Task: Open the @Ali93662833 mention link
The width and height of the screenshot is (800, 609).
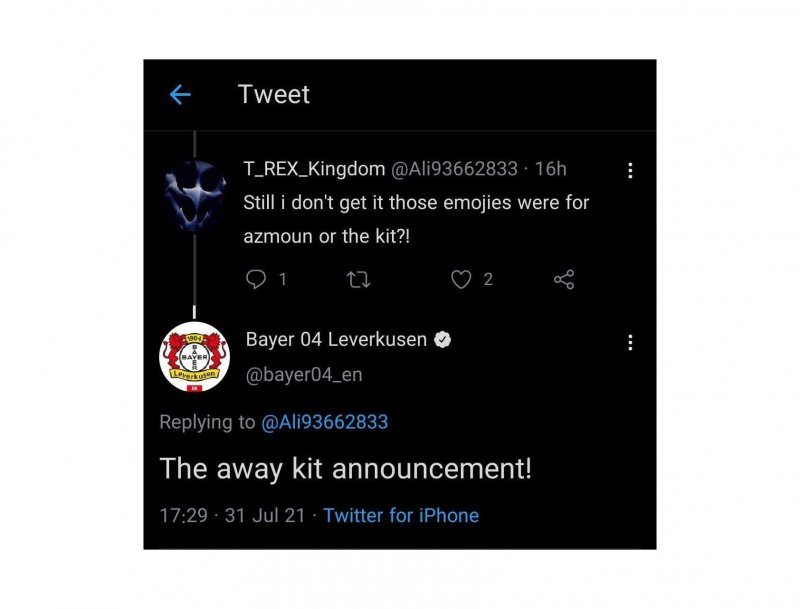Action: tap(324, 422)
